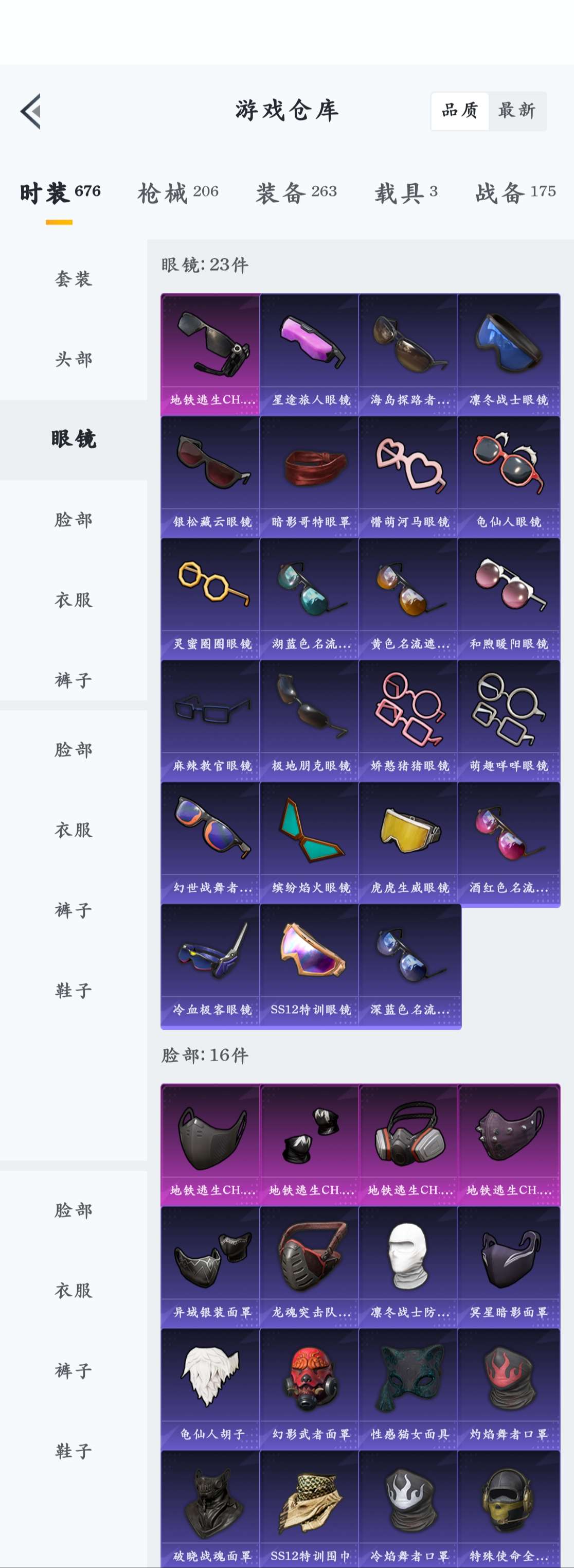View the 龟仙人眼镜 item
The image size is (574, 1568).
coord(508,476)
